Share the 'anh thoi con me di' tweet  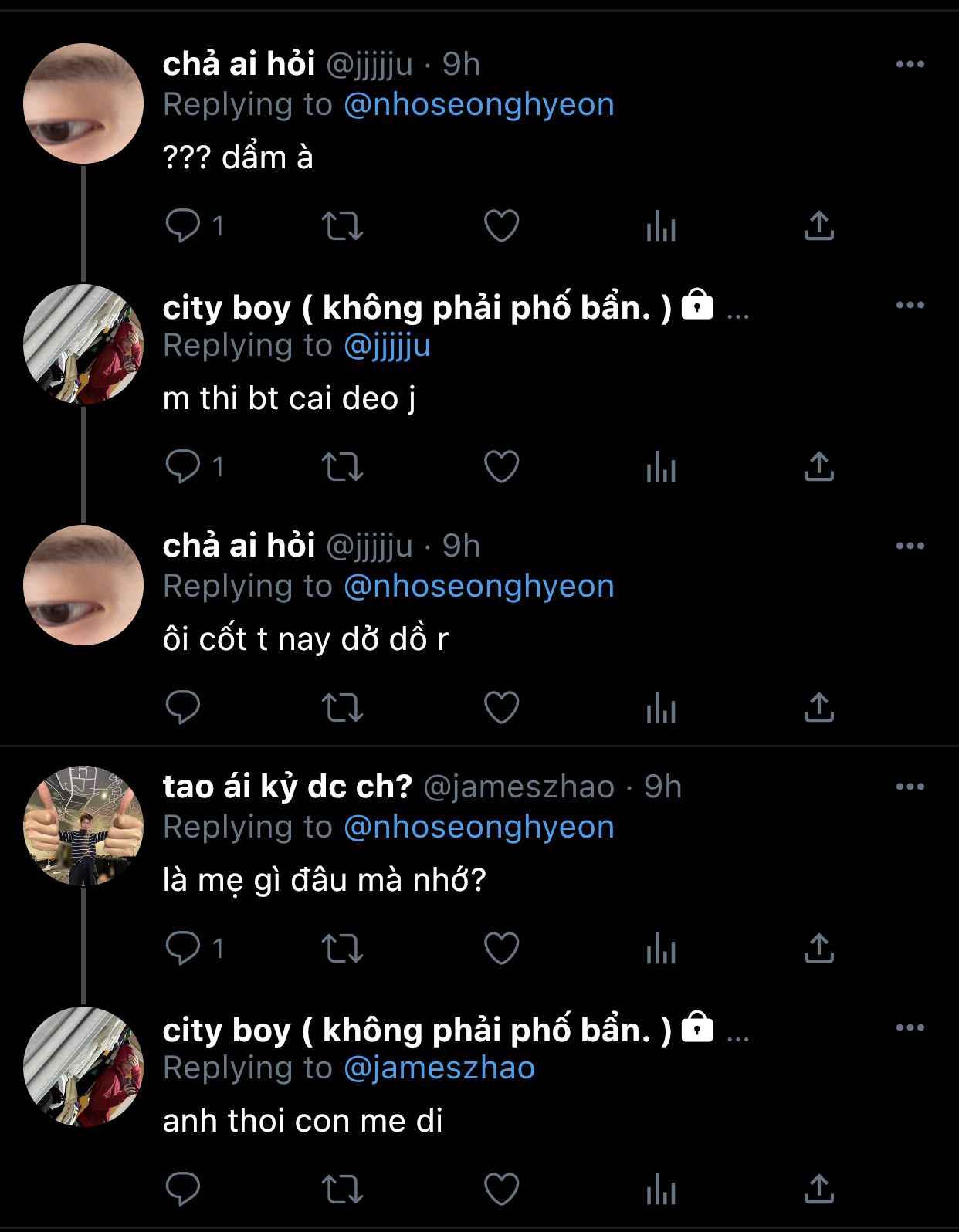[818, 1190]
